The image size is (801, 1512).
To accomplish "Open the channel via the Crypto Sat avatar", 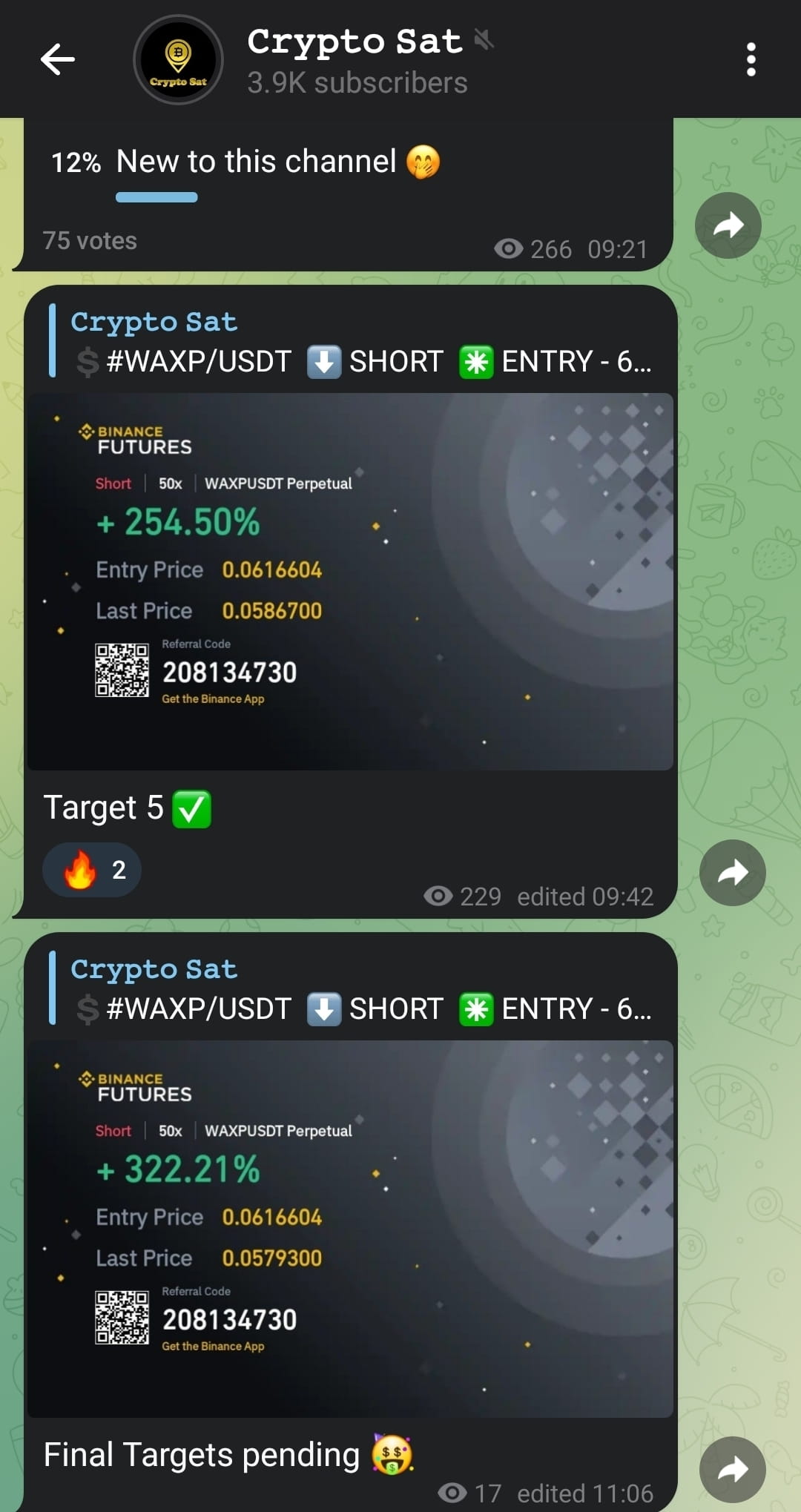I will tap(177, 59).
